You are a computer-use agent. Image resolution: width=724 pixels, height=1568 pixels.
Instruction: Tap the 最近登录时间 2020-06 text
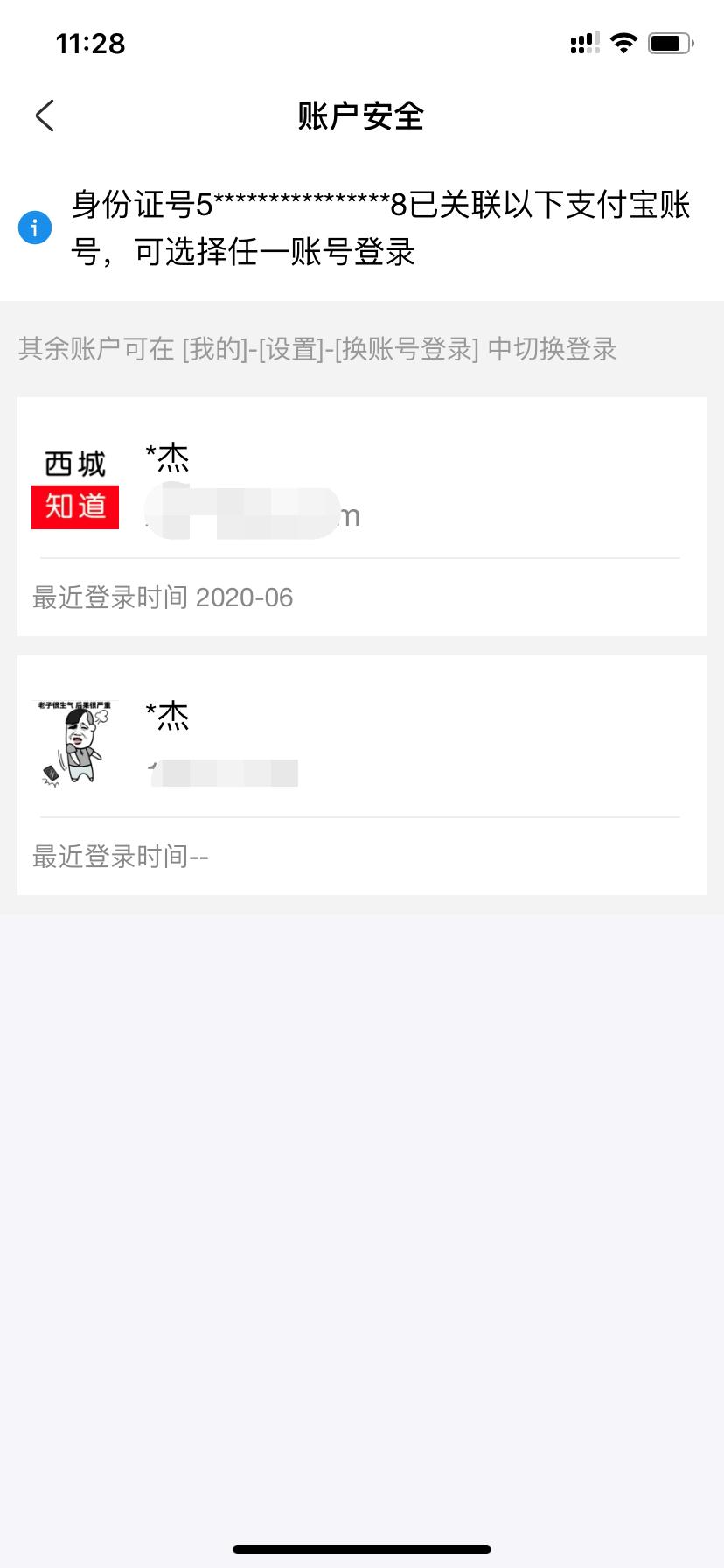tap(163, 598)
